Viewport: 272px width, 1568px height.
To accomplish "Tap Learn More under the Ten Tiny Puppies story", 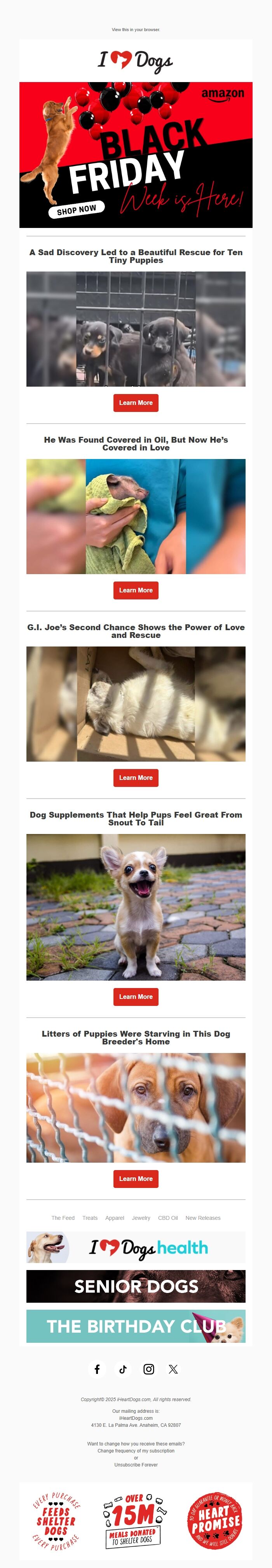I will (136, 402).
